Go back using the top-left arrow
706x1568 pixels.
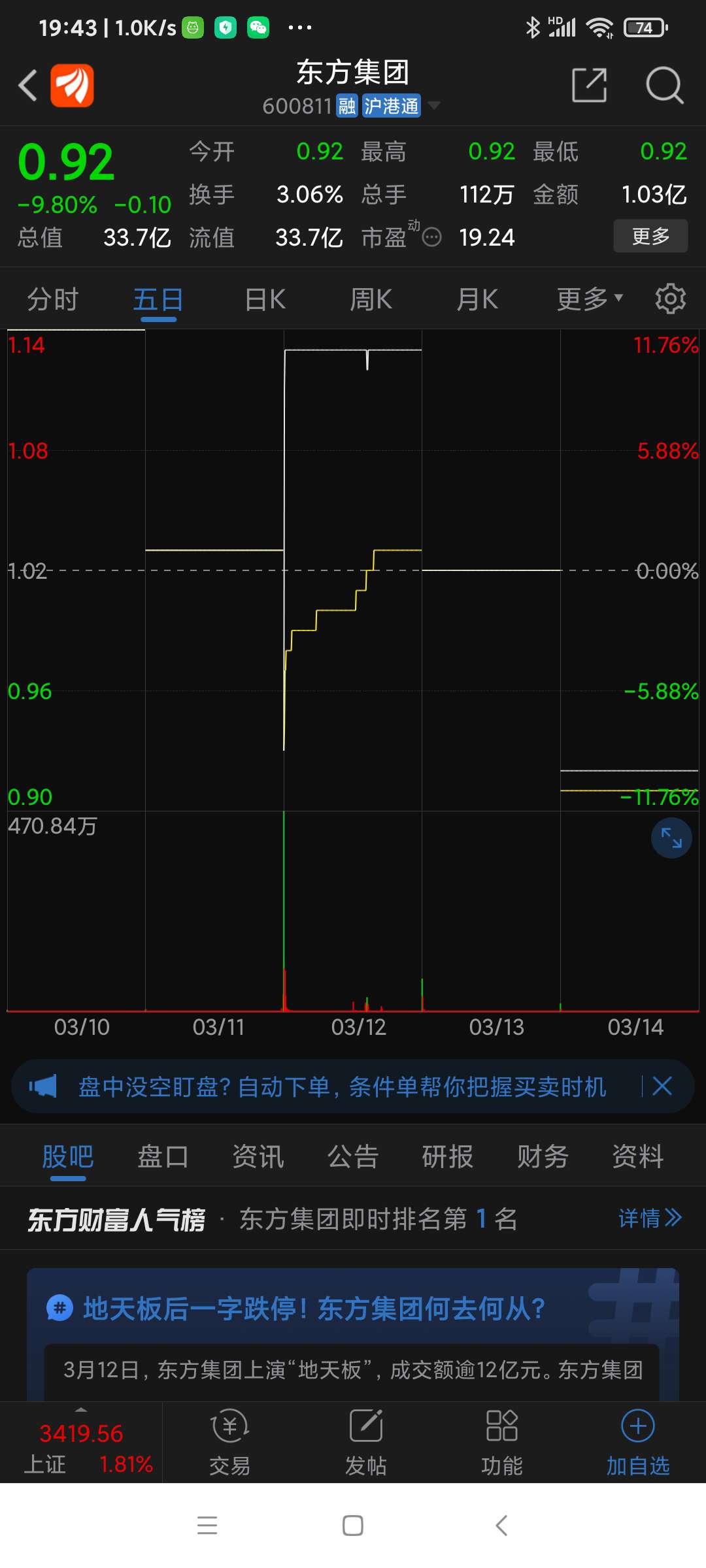point(27,86)
